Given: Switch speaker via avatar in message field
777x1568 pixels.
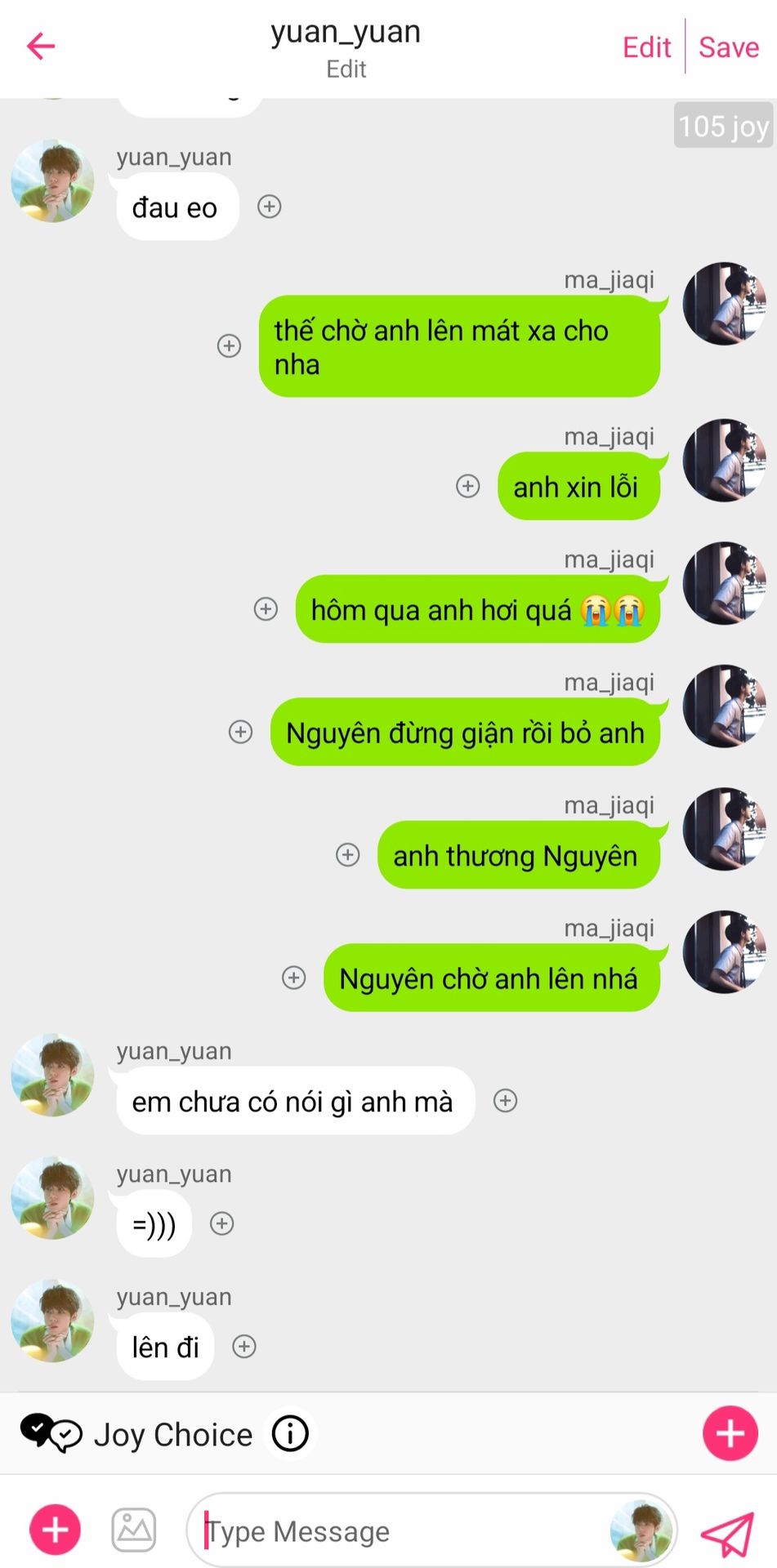Looking at the screenshot, I should point(641,1531).
